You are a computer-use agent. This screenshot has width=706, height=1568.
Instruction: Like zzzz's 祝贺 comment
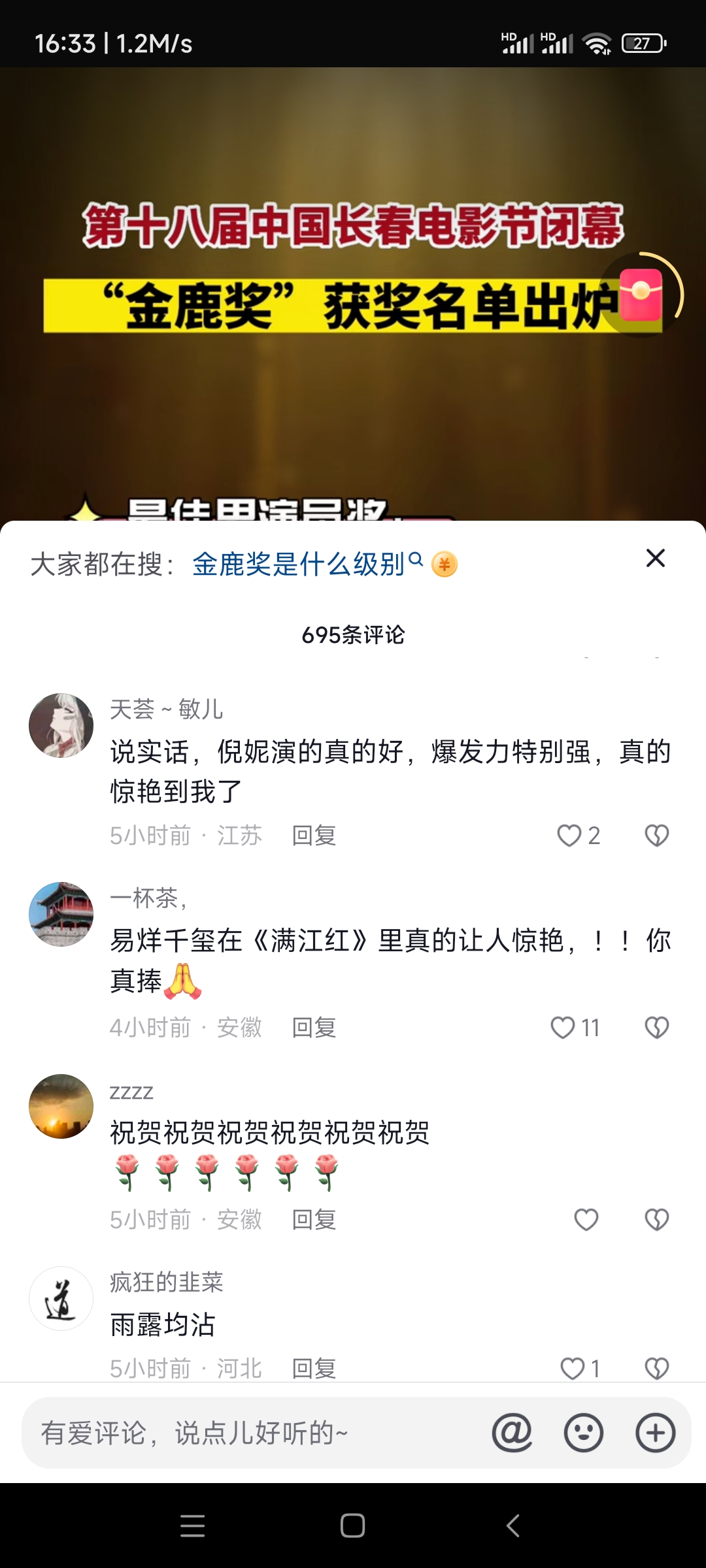586,1220
